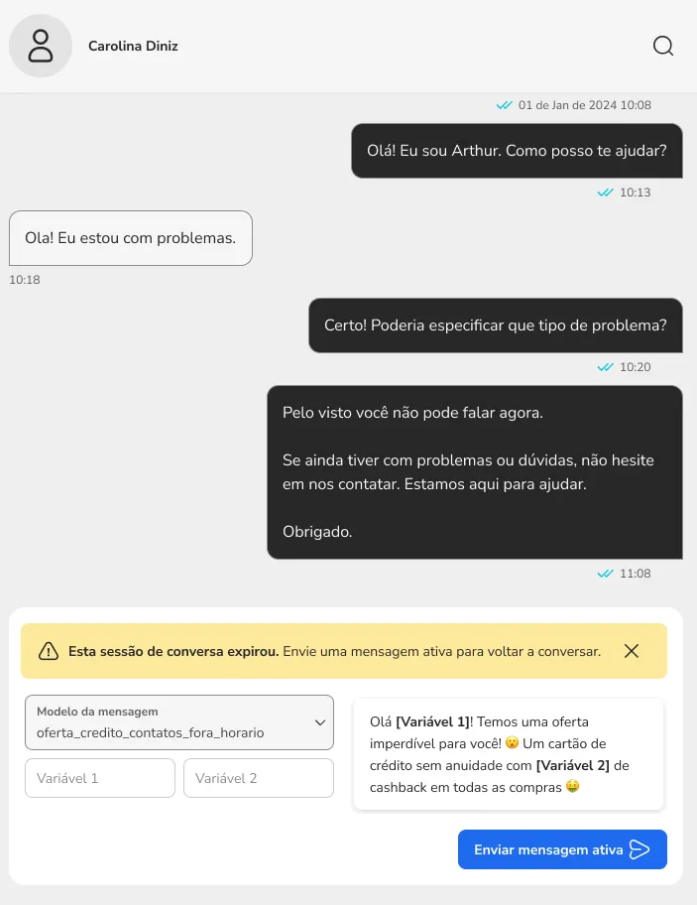Open the search icon in the chat header
Image resolution: width=697 pixels, height=905 pixels.
point(663,46)
